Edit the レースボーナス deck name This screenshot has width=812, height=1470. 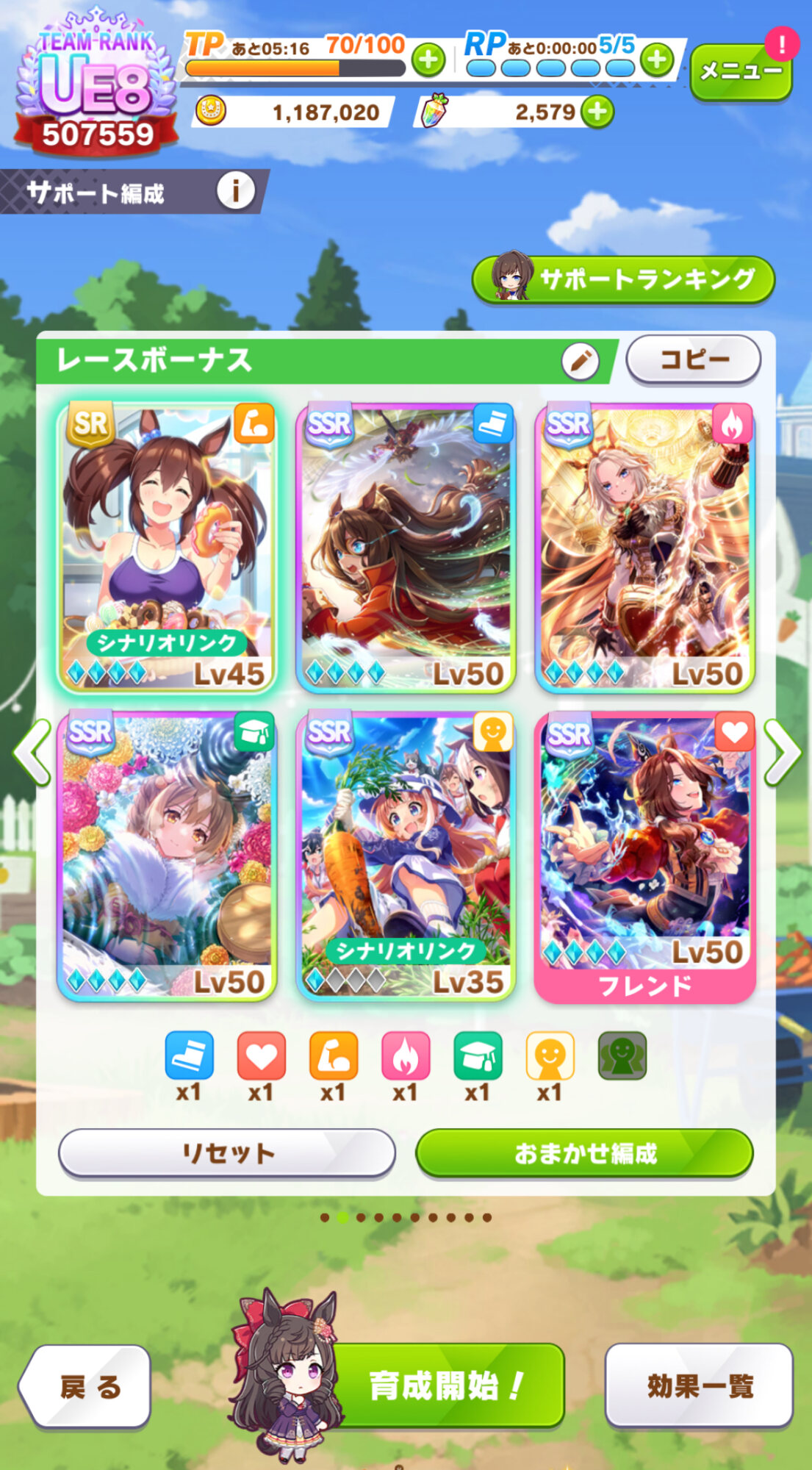(x=580, y=362)
